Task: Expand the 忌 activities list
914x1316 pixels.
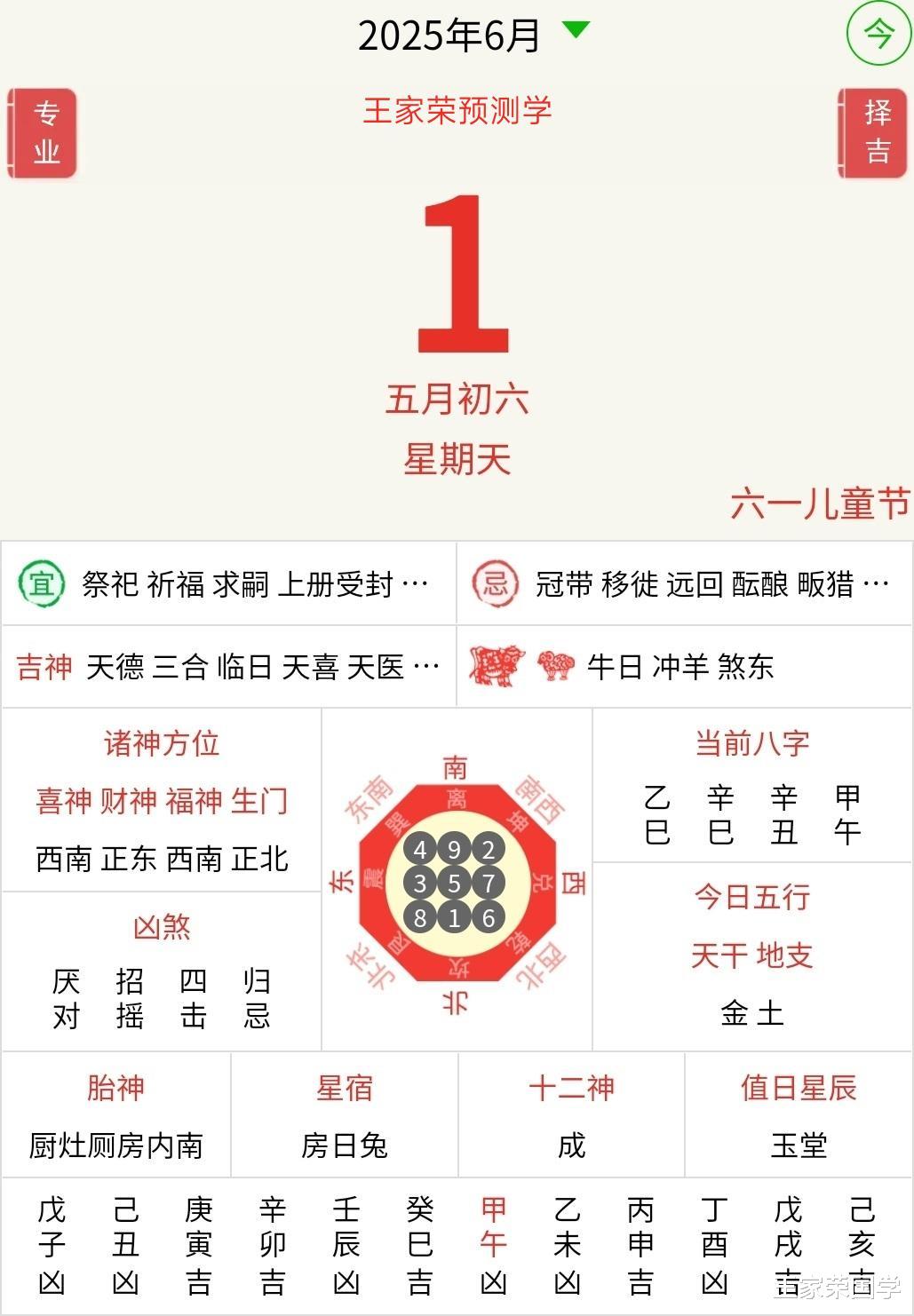Action: click(x=684, y=583)
